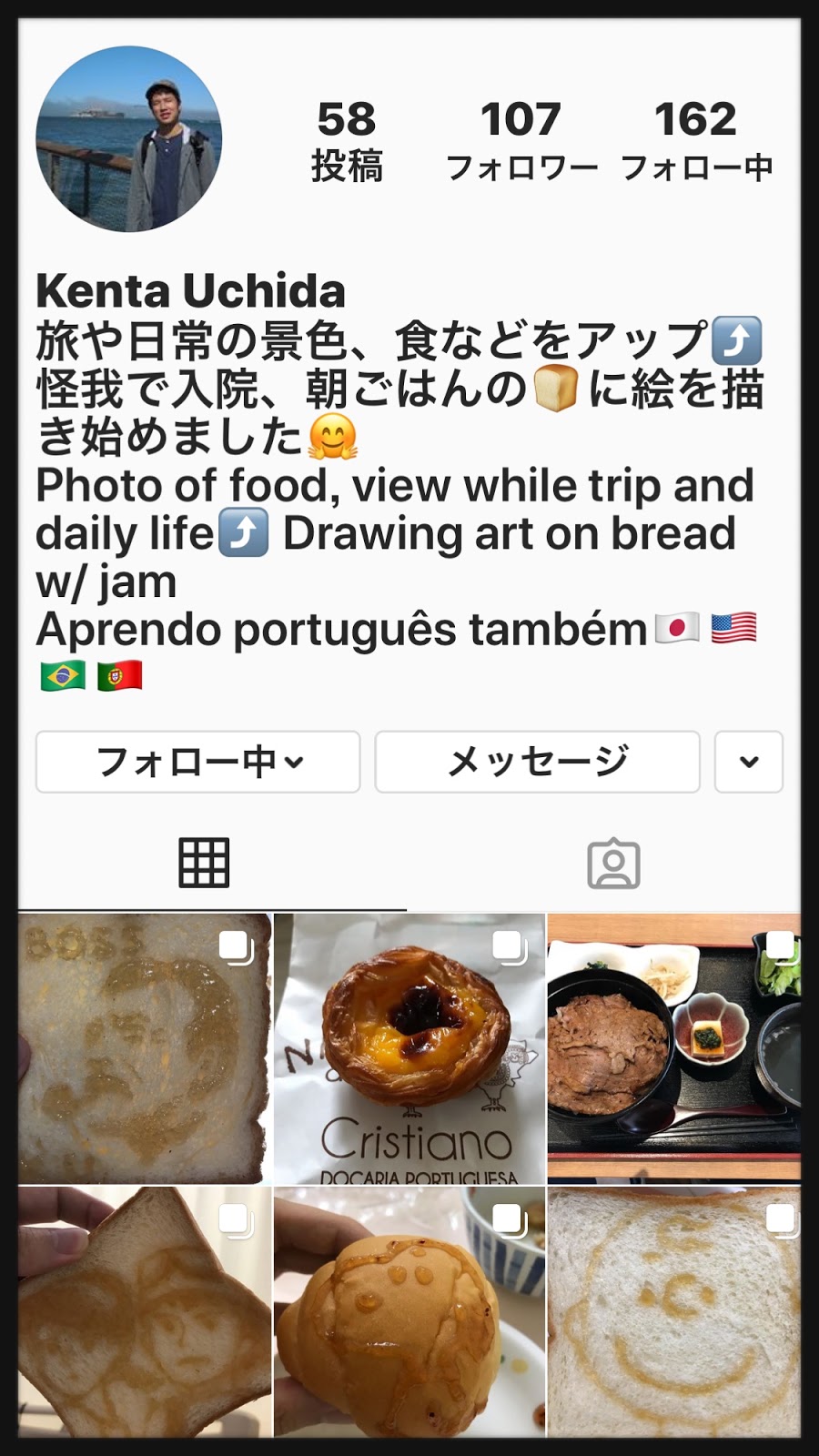This screenshot has height=1456, width=819.
Task: Open the Cristiano egg tart post
Action: pos(409,1048)
